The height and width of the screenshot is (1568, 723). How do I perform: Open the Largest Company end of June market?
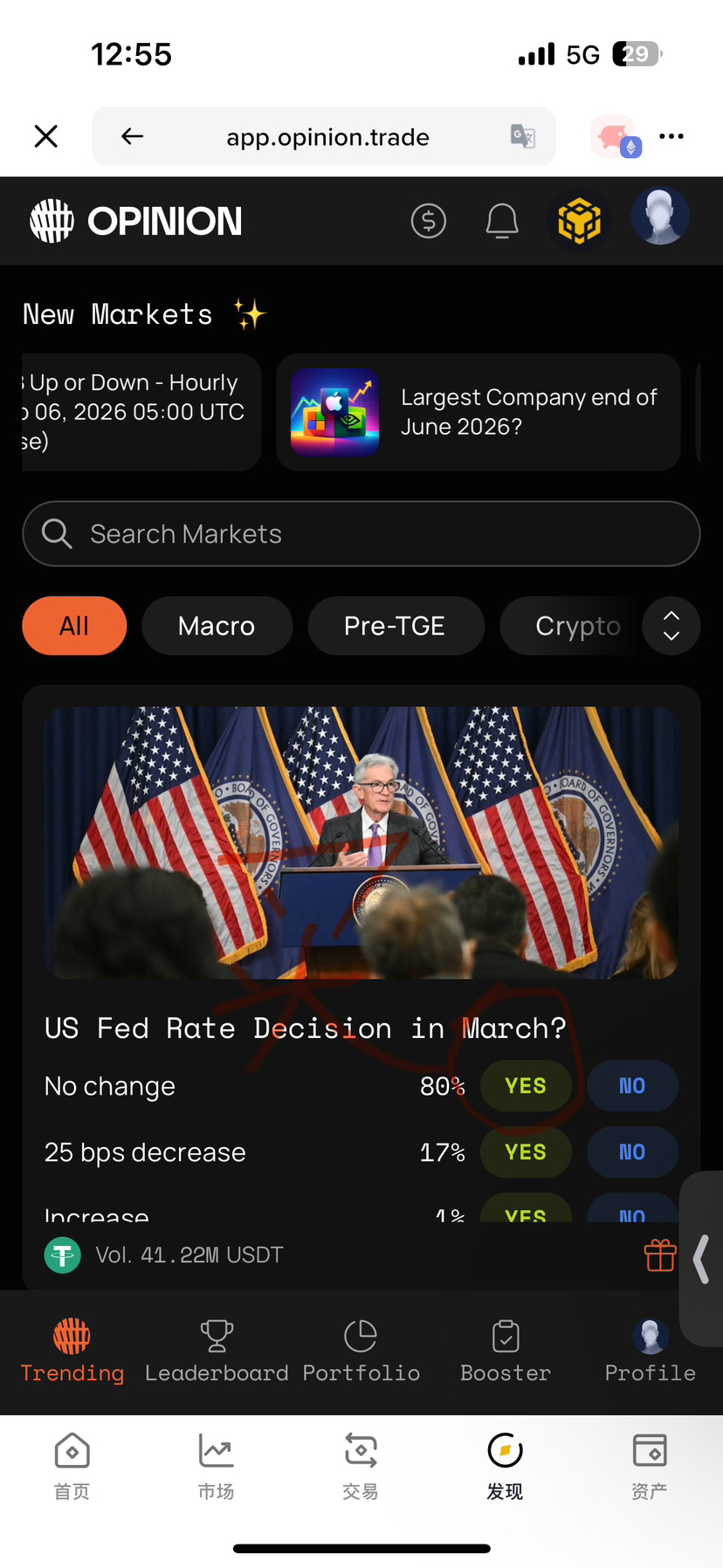coord(478,412)
